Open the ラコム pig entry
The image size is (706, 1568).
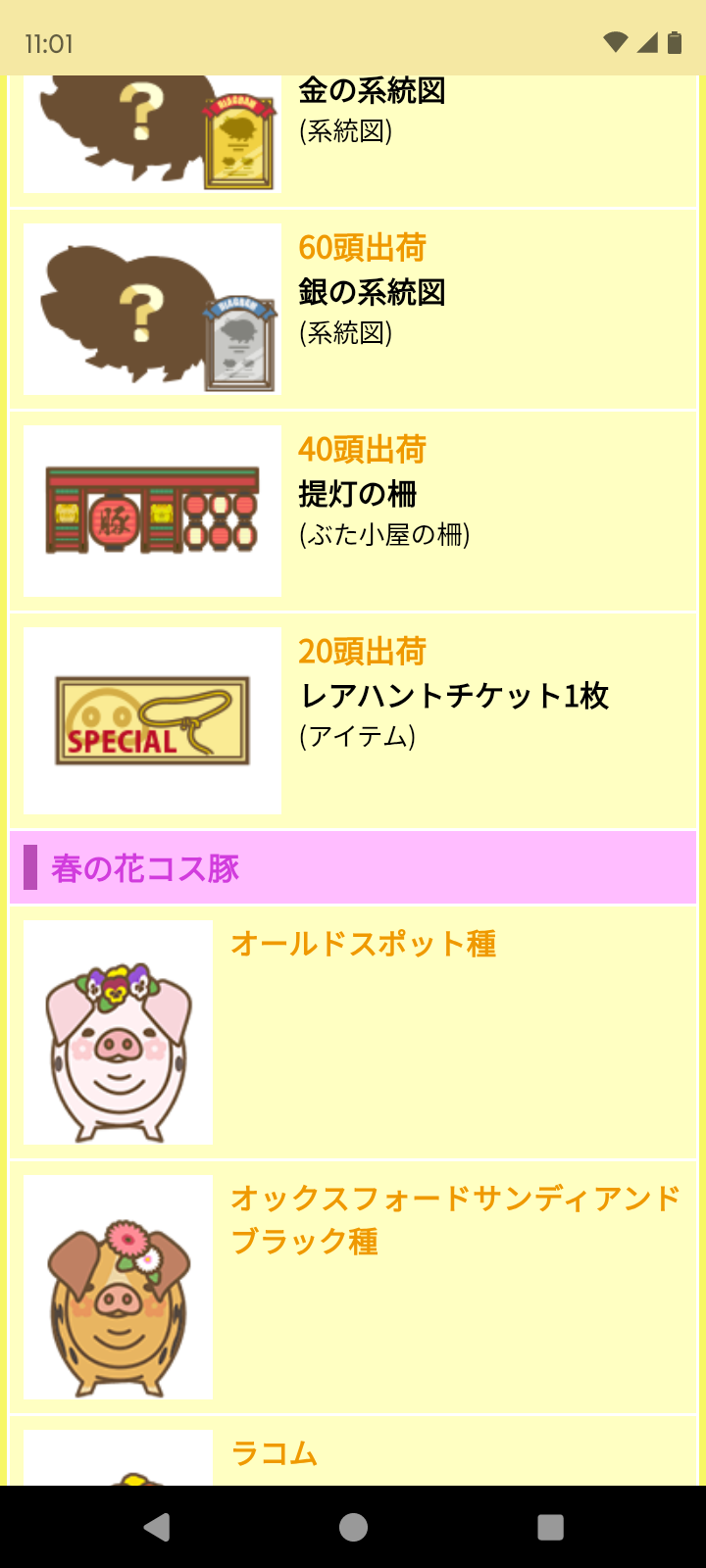(x=275, y=1453)
